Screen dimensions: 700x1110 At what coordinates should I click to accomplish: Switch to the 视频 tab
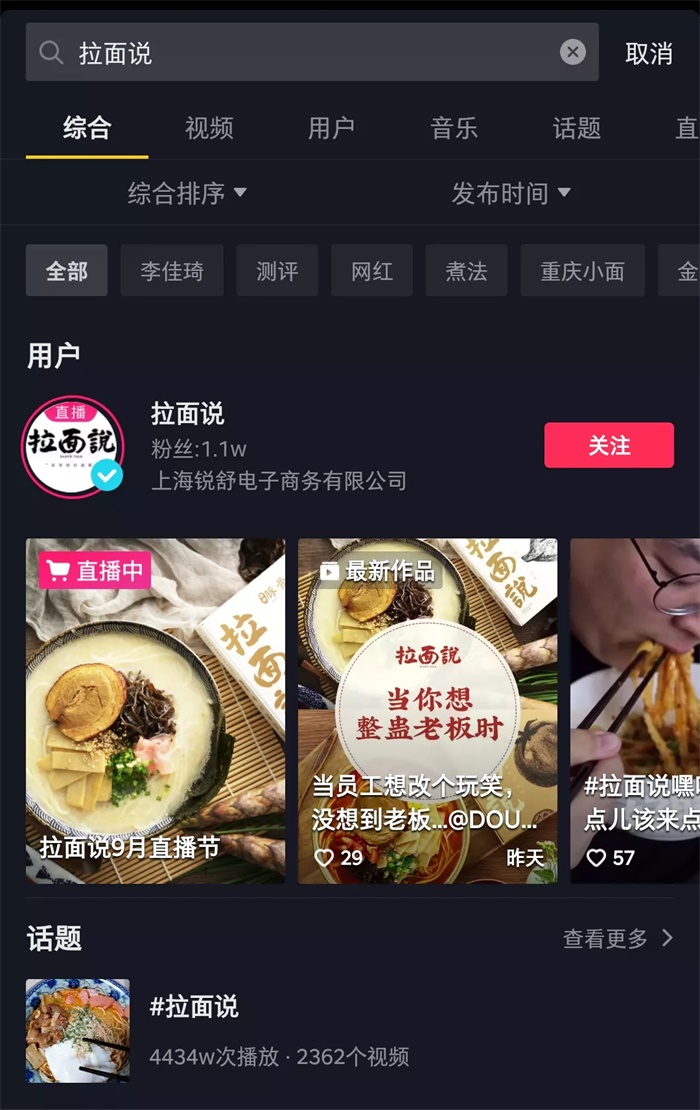[209, 128]
